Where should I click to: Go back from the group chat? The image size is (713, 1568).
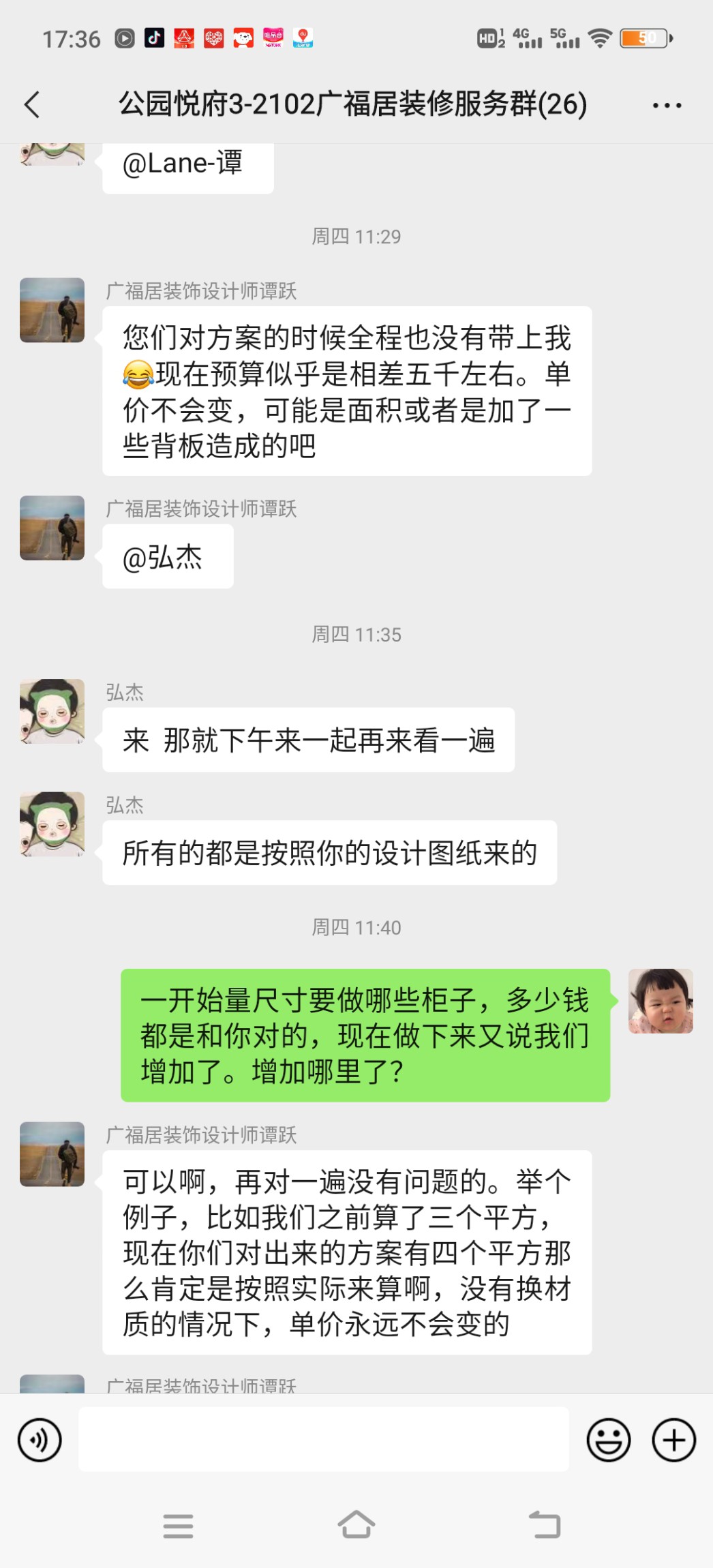click(x=32, y=105)
